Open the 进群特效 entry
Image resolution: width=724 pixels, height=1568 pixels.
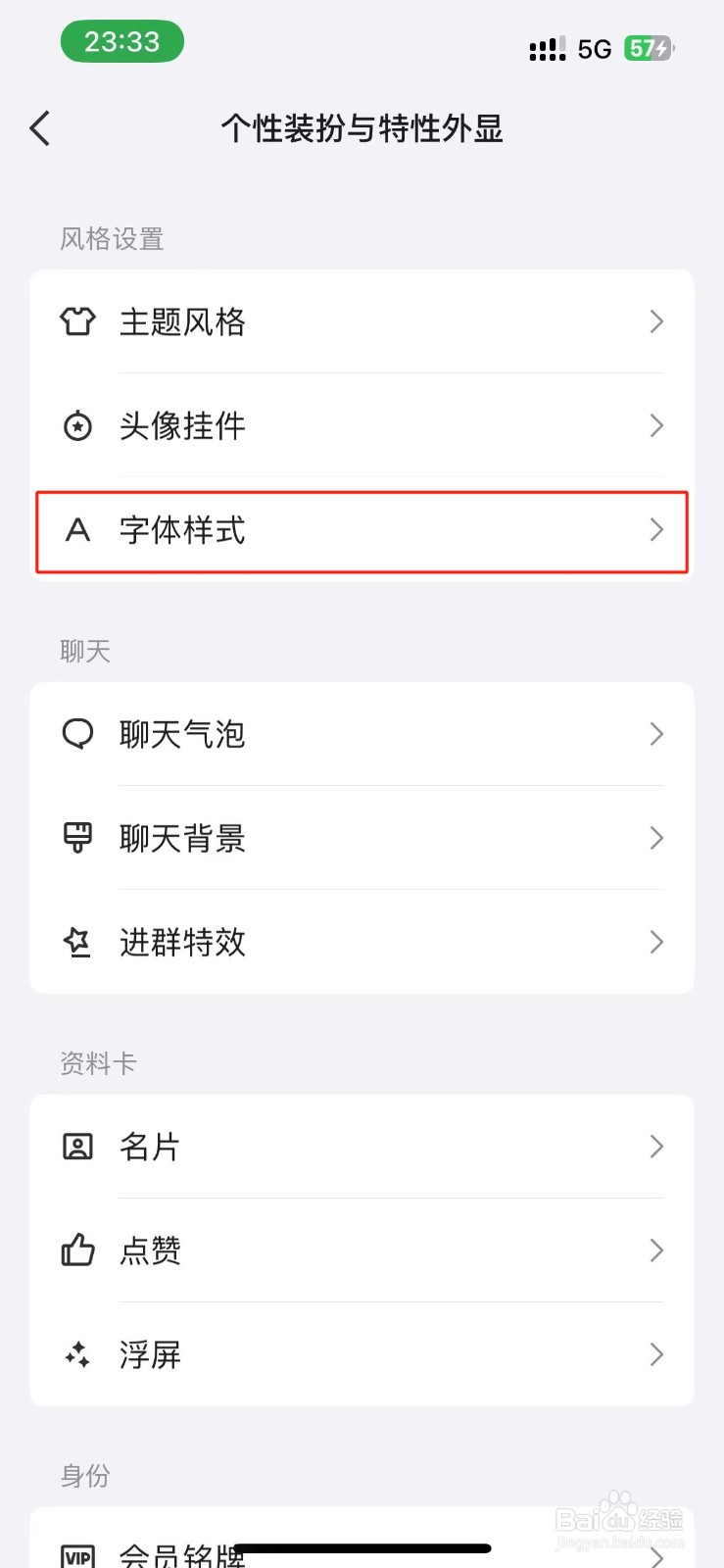click(x=362, y=942)
